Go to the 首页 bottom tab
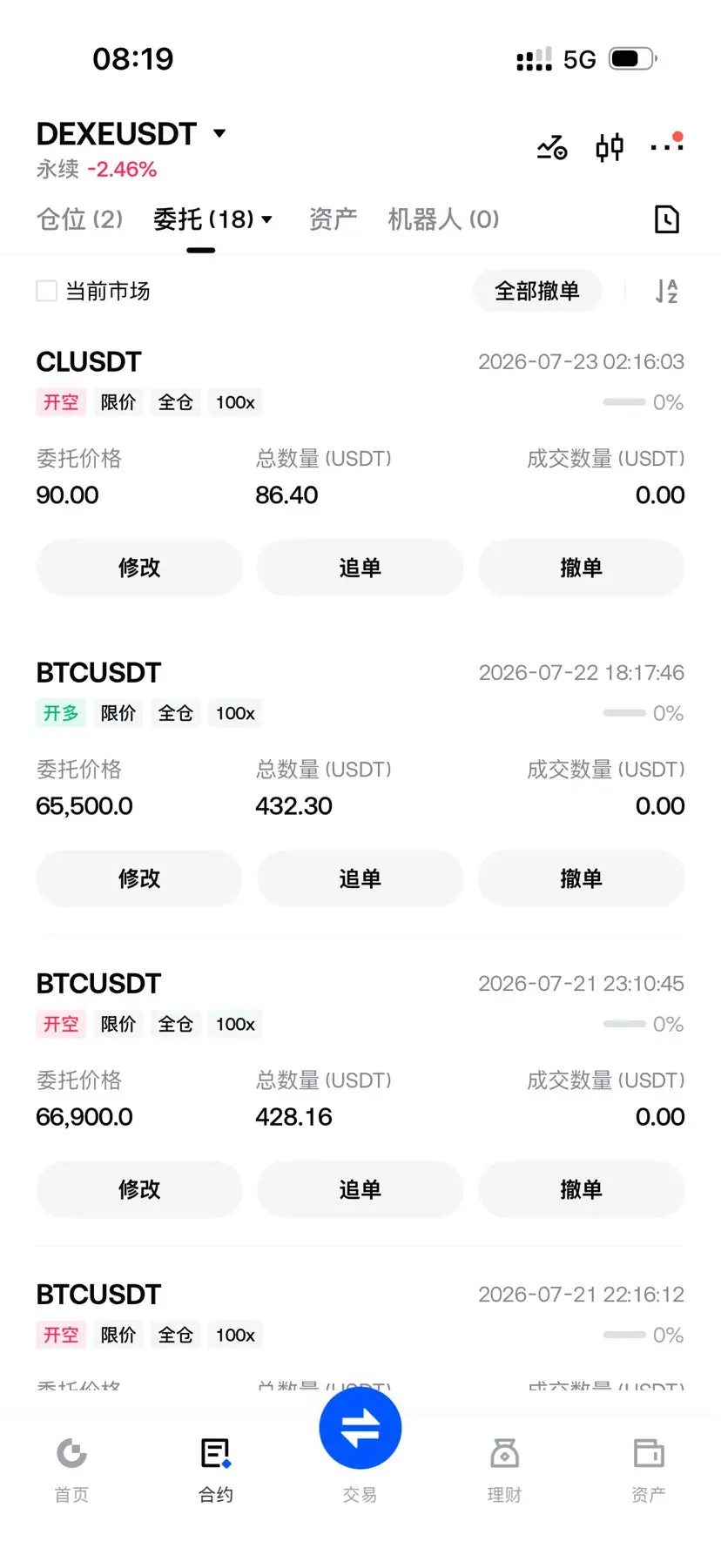The image size is (721, 1568). tap(71, 1470)
